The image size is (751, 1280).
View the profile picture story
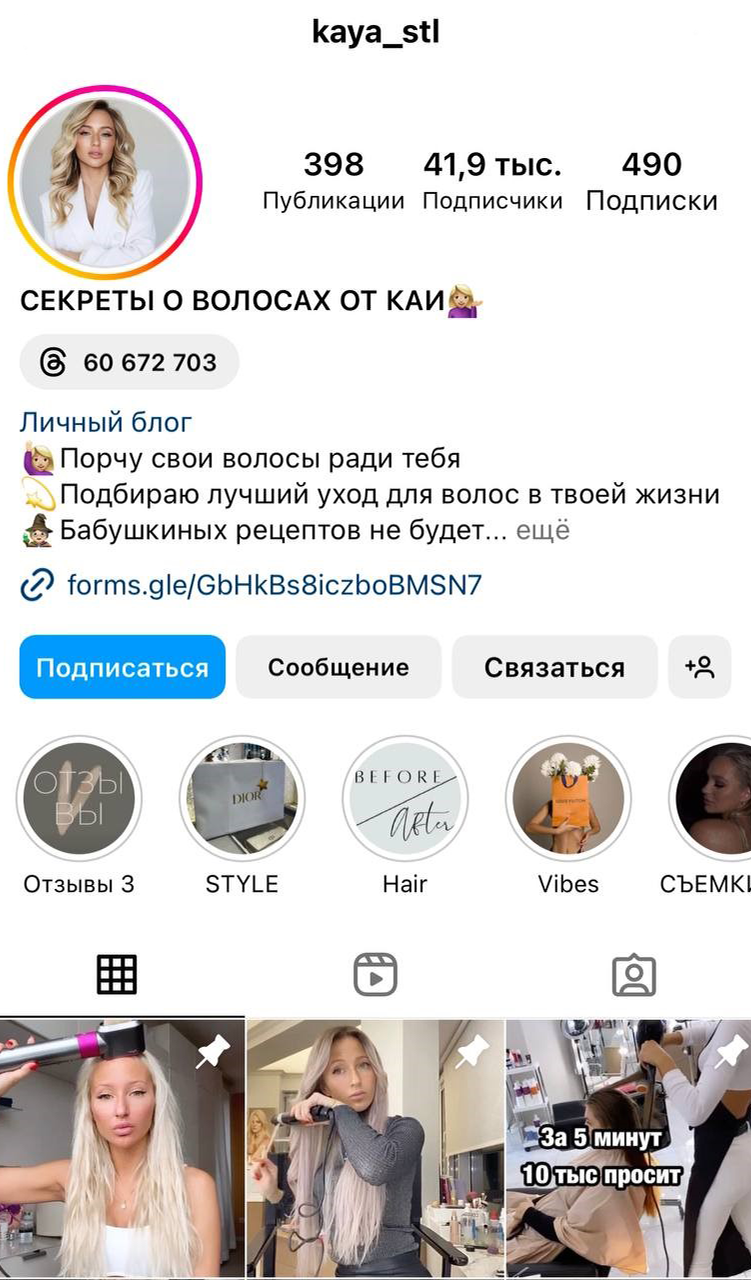(105, 182)
